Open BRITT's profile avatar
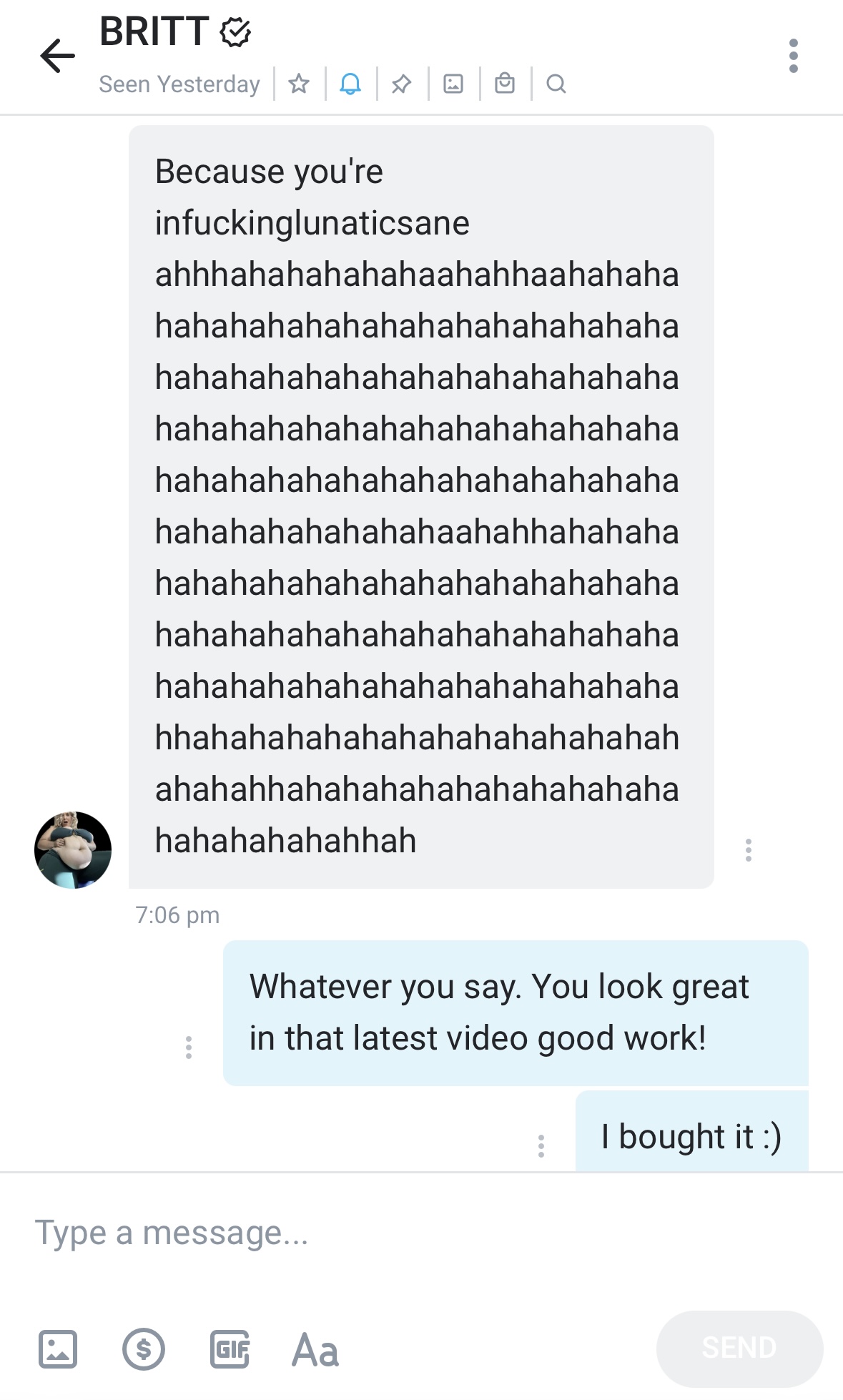The image size is (843, 1400). [x=73, y=850]
